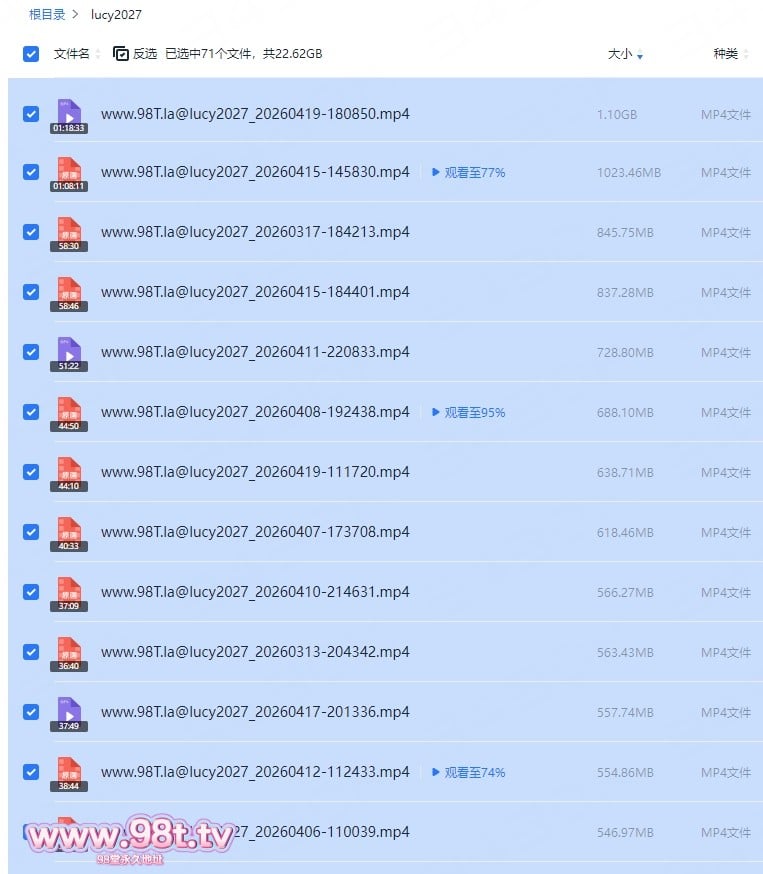Sort files by 文件名 column
Viewport: 763px width, 874px height.
coord(71,54)
